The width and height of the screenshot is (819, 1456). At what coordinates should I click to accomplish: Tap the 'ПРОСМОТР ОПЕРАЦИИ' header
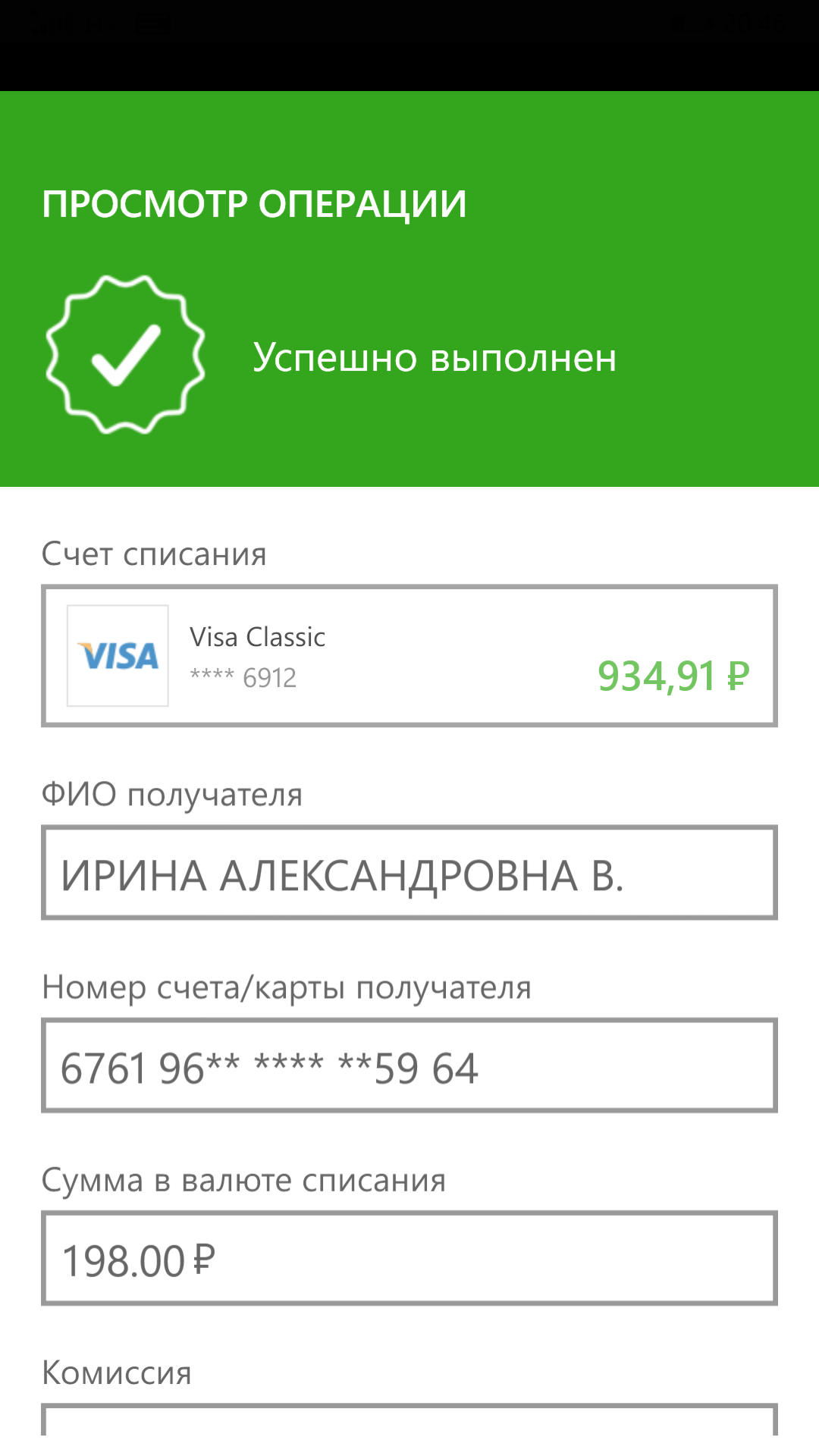[x=254, y=202]
